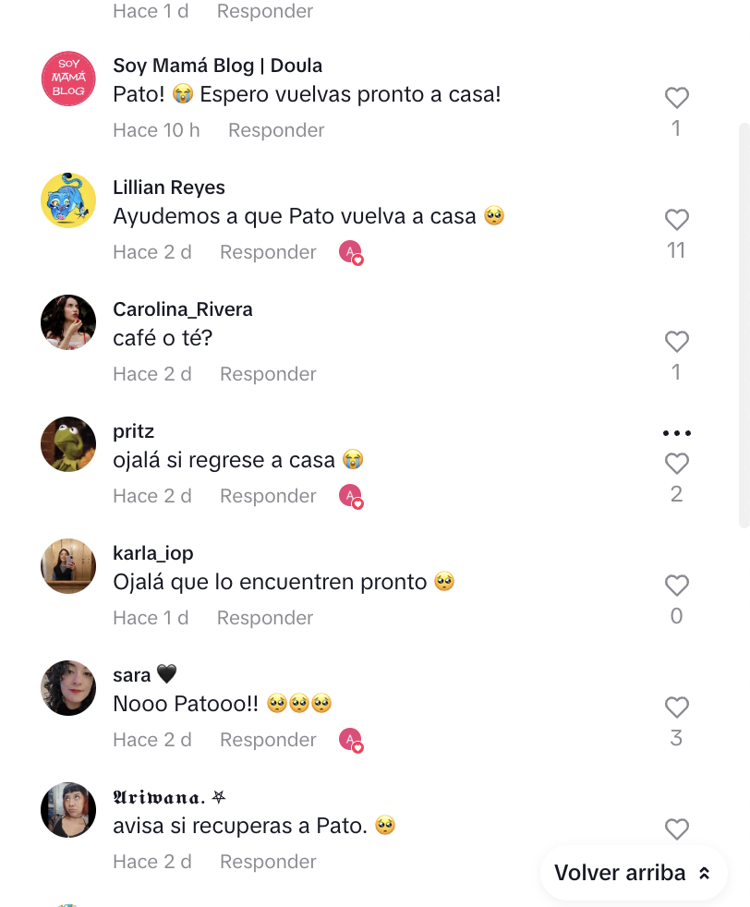The height and width of the screenshot is (907, 750).
Task: Like pritz's comment
Action: point(677,464)
